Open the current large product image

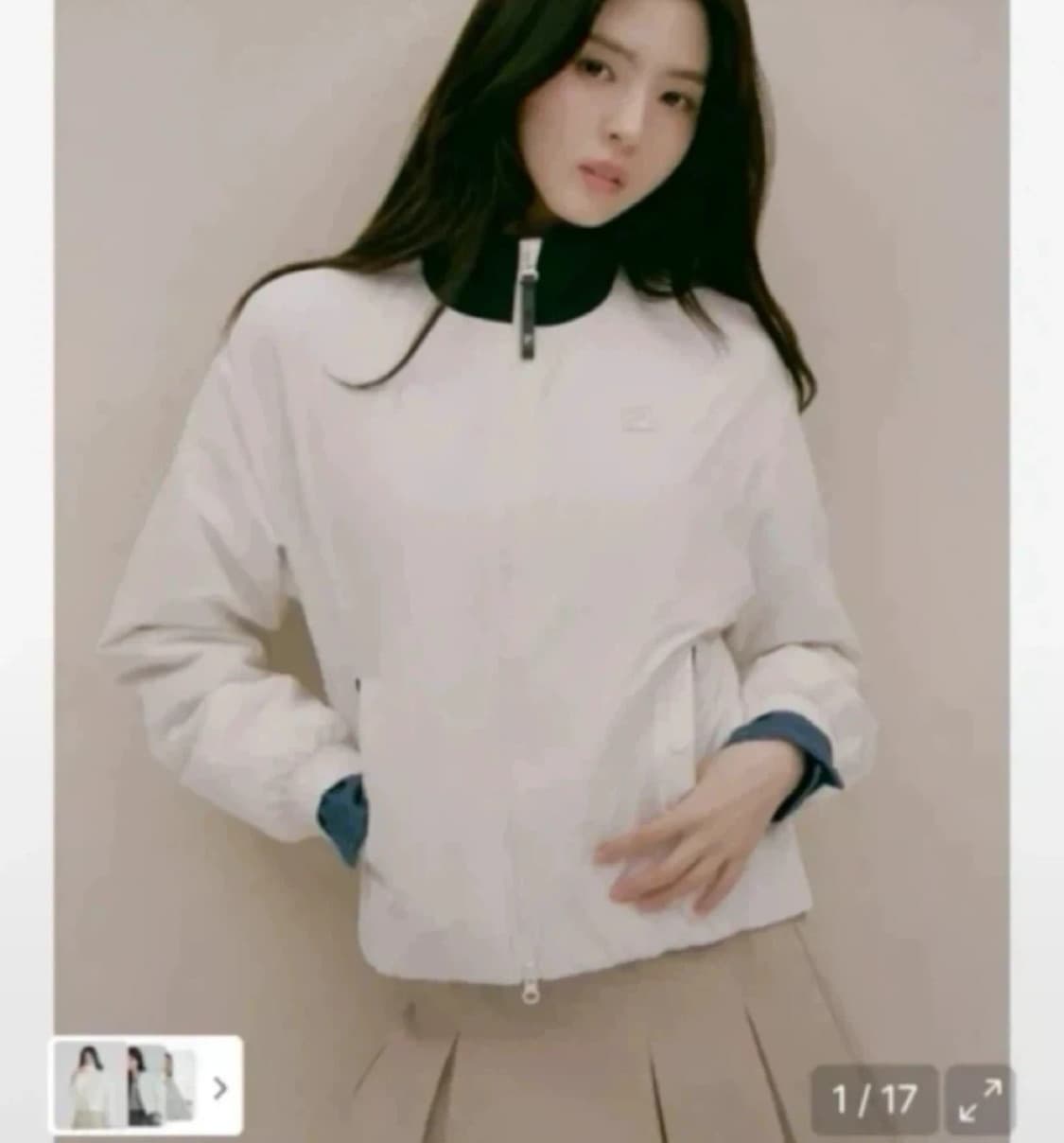[530, 530]
